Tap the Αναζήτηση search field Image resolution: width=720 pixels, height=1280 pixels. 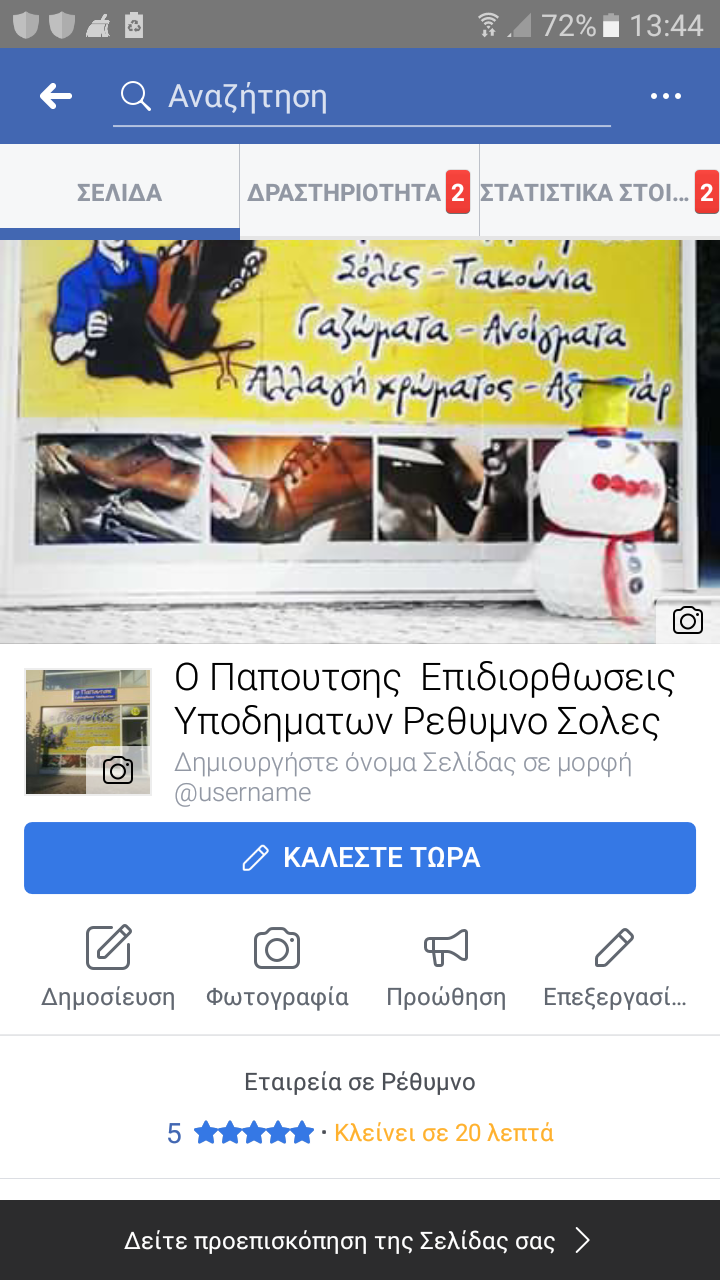360,97
